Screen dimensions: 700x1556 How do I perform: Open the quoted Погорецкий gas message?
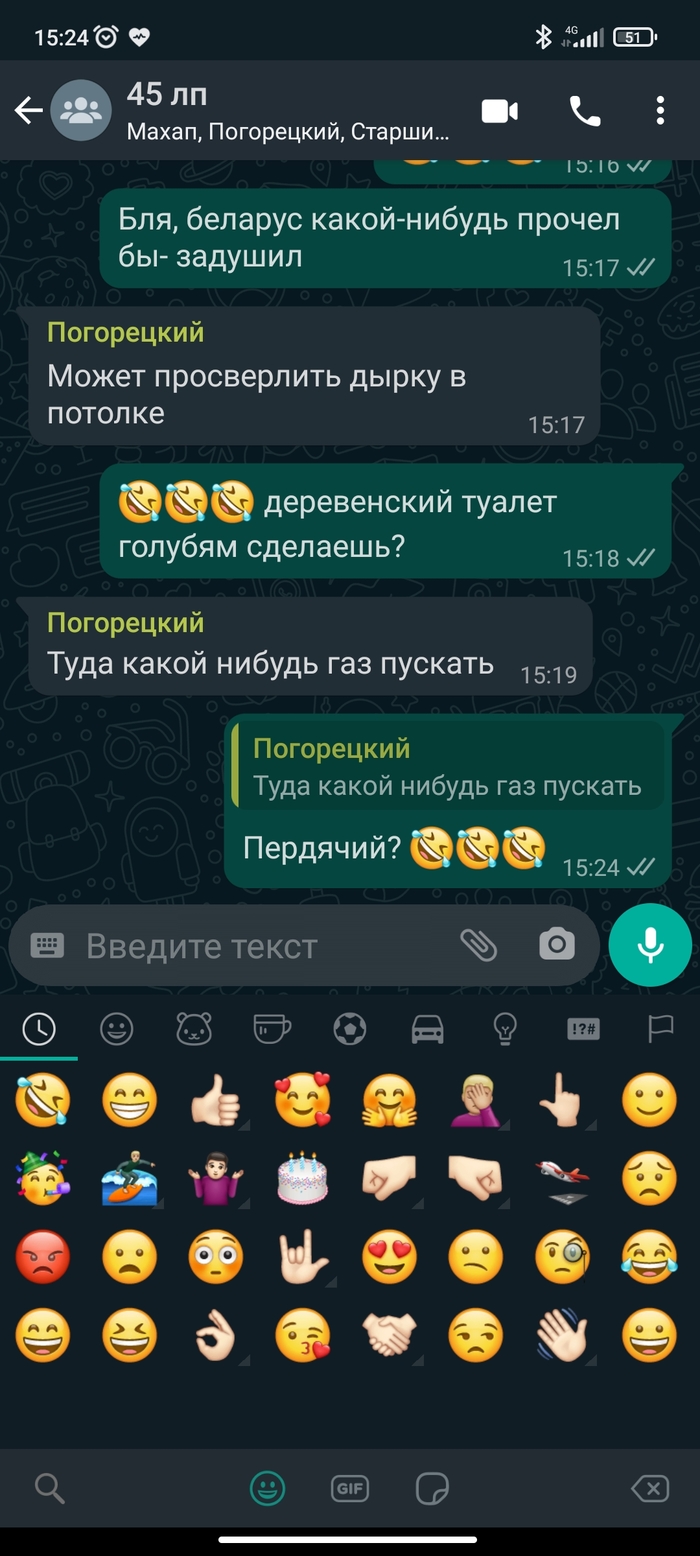[x=447, y=767]
